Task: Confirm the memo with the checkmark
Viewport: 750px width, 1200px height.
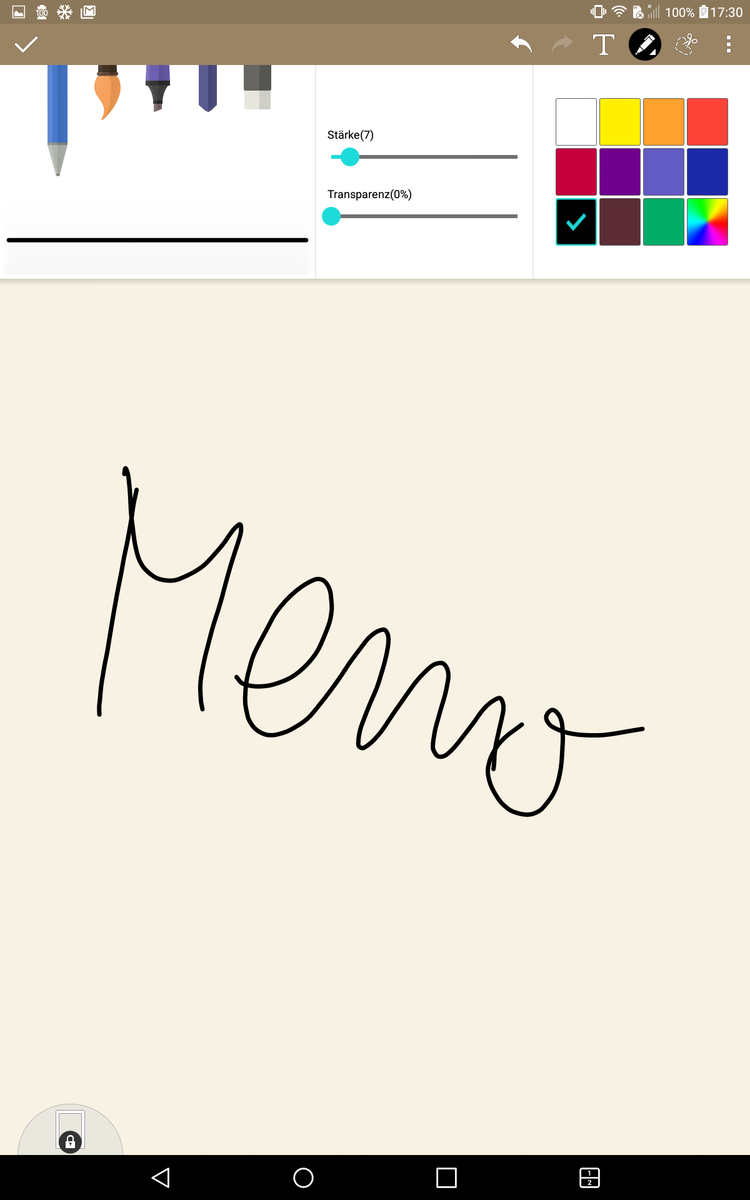Action: click(x=26, y=44)
